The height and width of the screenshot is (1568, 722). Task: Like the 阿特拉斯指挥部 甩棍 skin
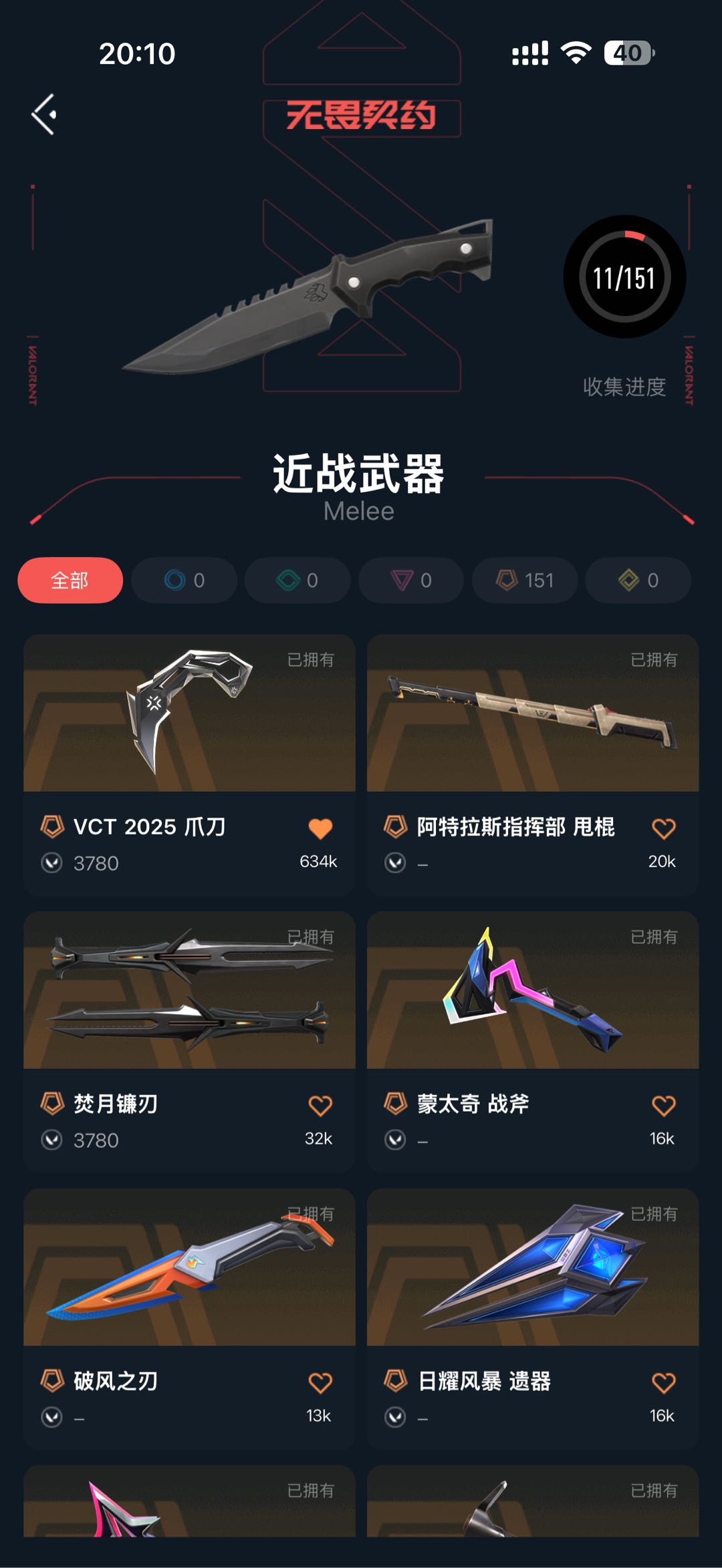[664, 828]
